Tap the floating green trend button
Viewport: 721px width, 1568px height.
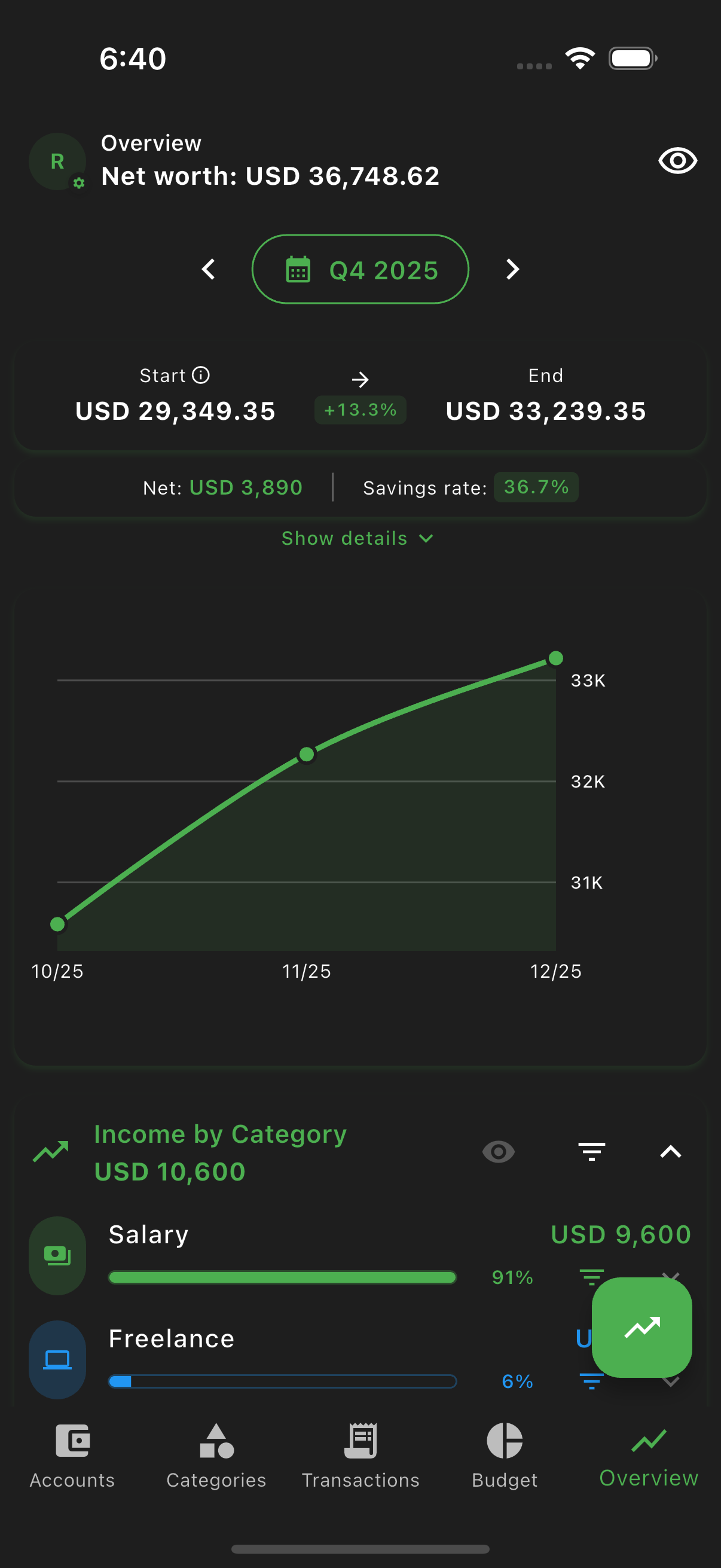(x=643, y=1328)
